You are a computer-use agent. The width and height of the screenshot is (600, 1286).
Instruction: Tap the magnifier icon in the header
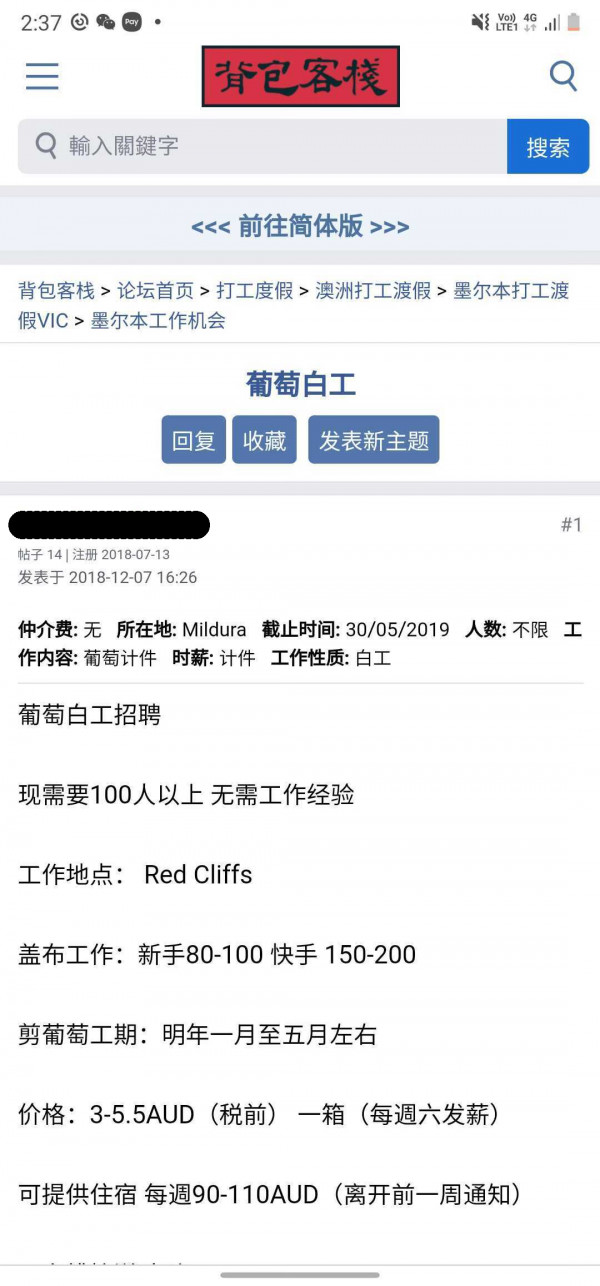pos(563,76)
